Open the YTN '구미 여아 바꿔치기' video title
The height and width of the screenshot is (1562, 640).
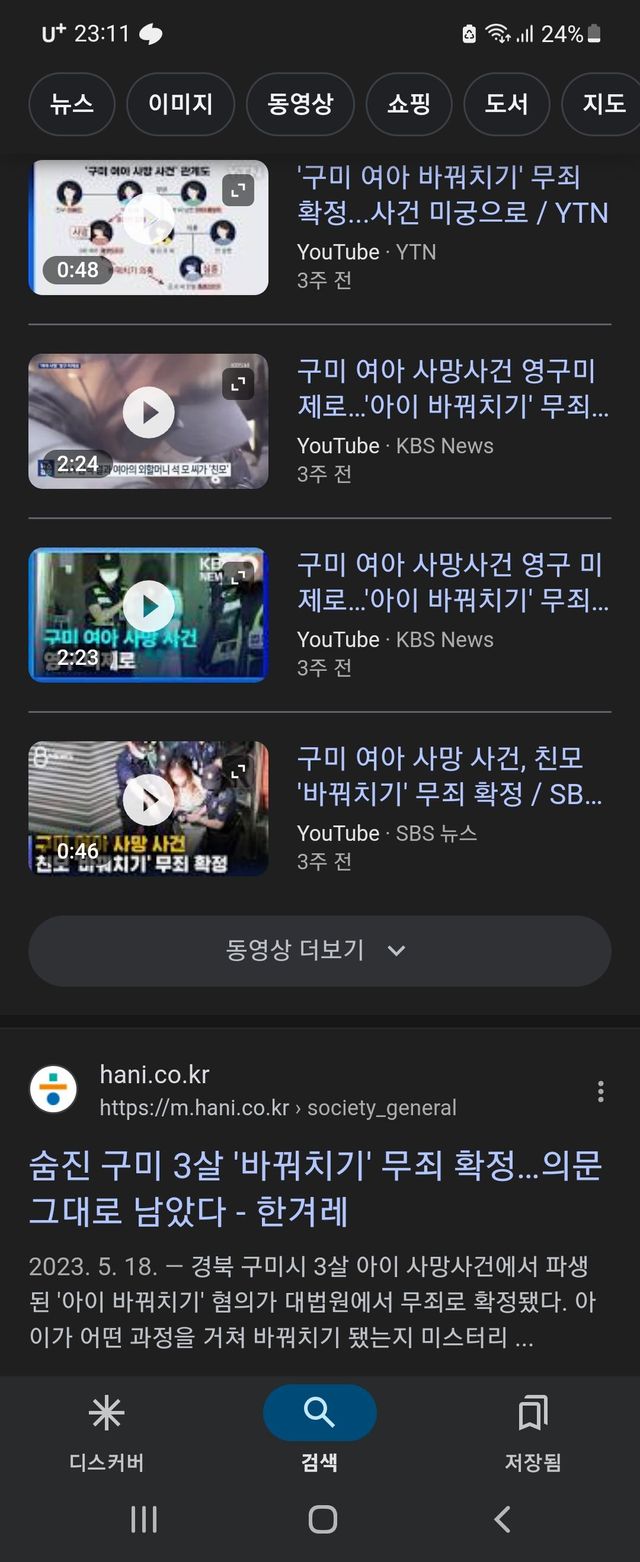(452, 195)
